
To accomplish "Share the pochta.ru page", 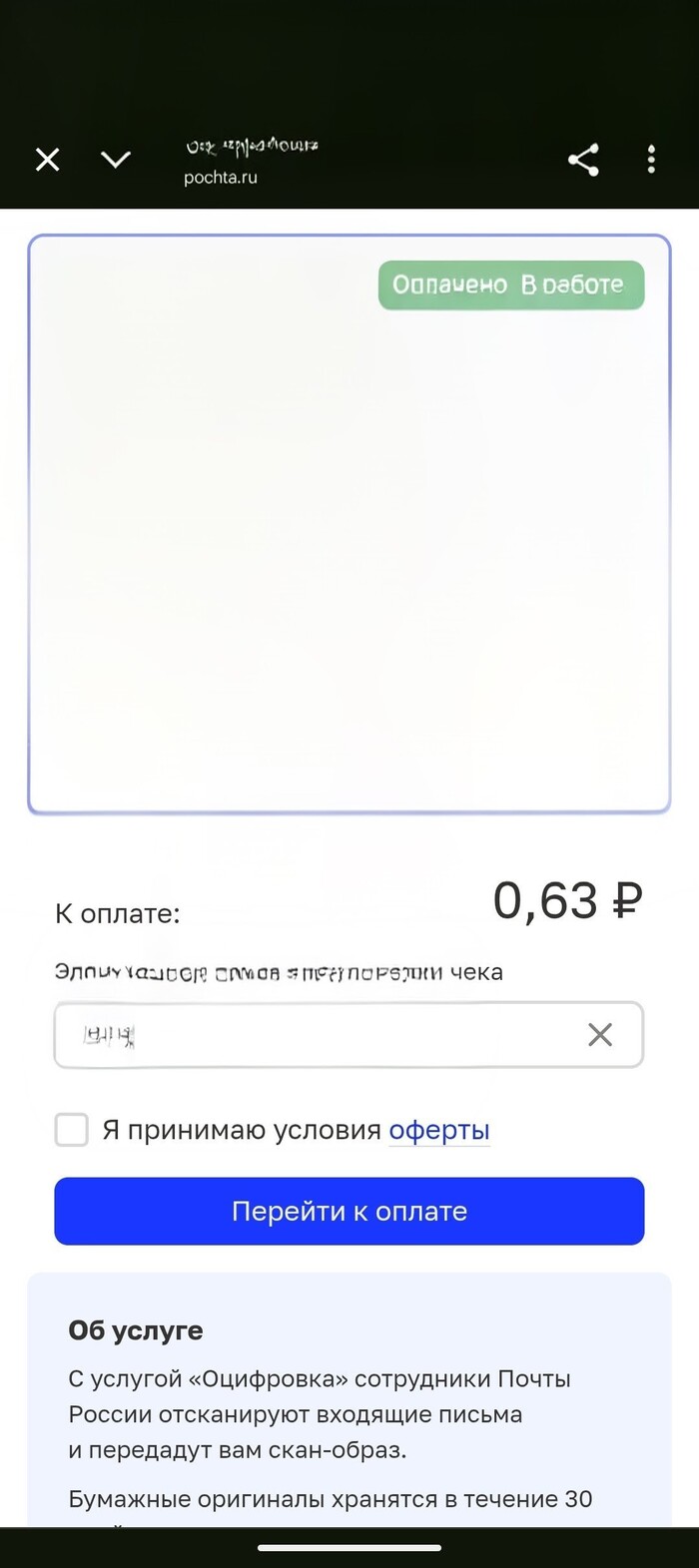I will click(583, 160).
